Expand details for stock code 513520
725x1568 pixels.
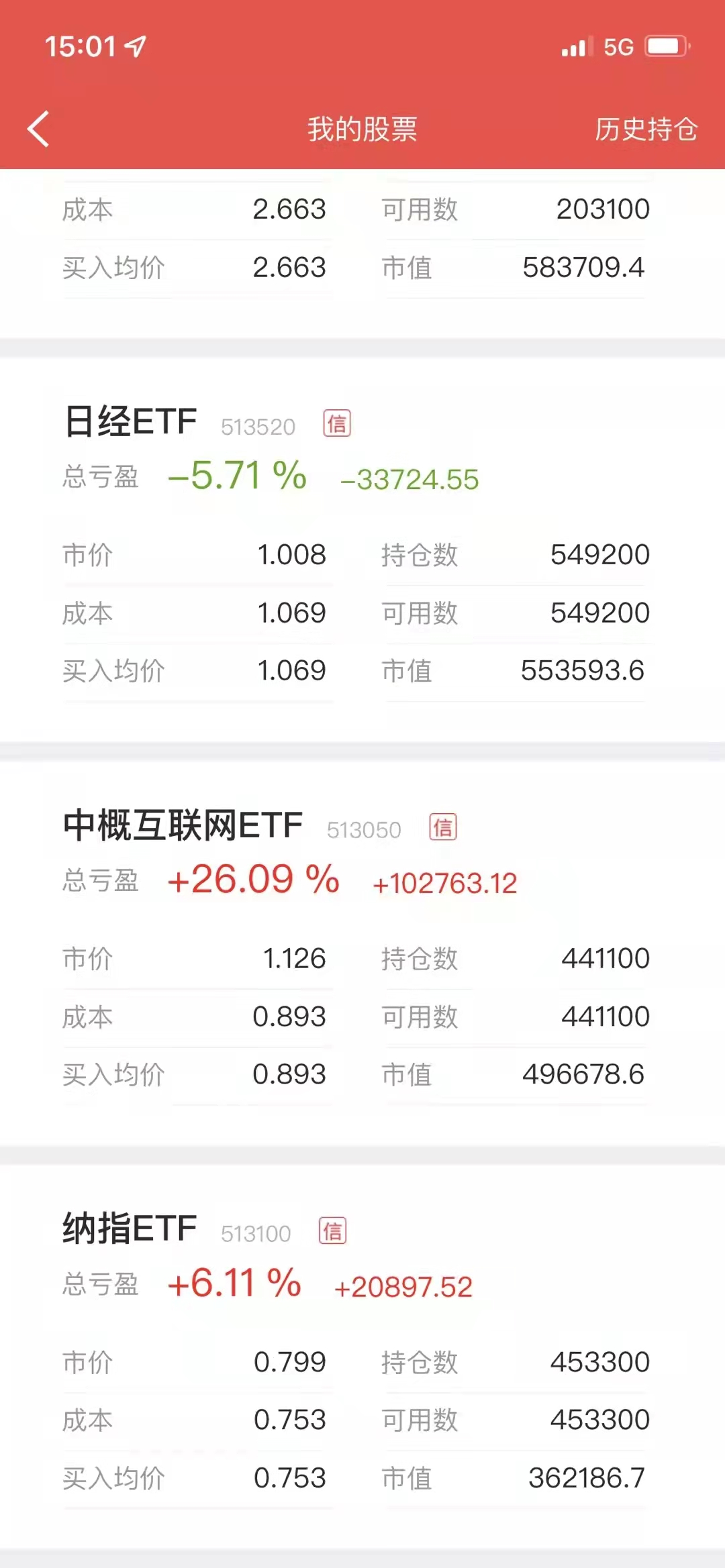coord(258,425)
